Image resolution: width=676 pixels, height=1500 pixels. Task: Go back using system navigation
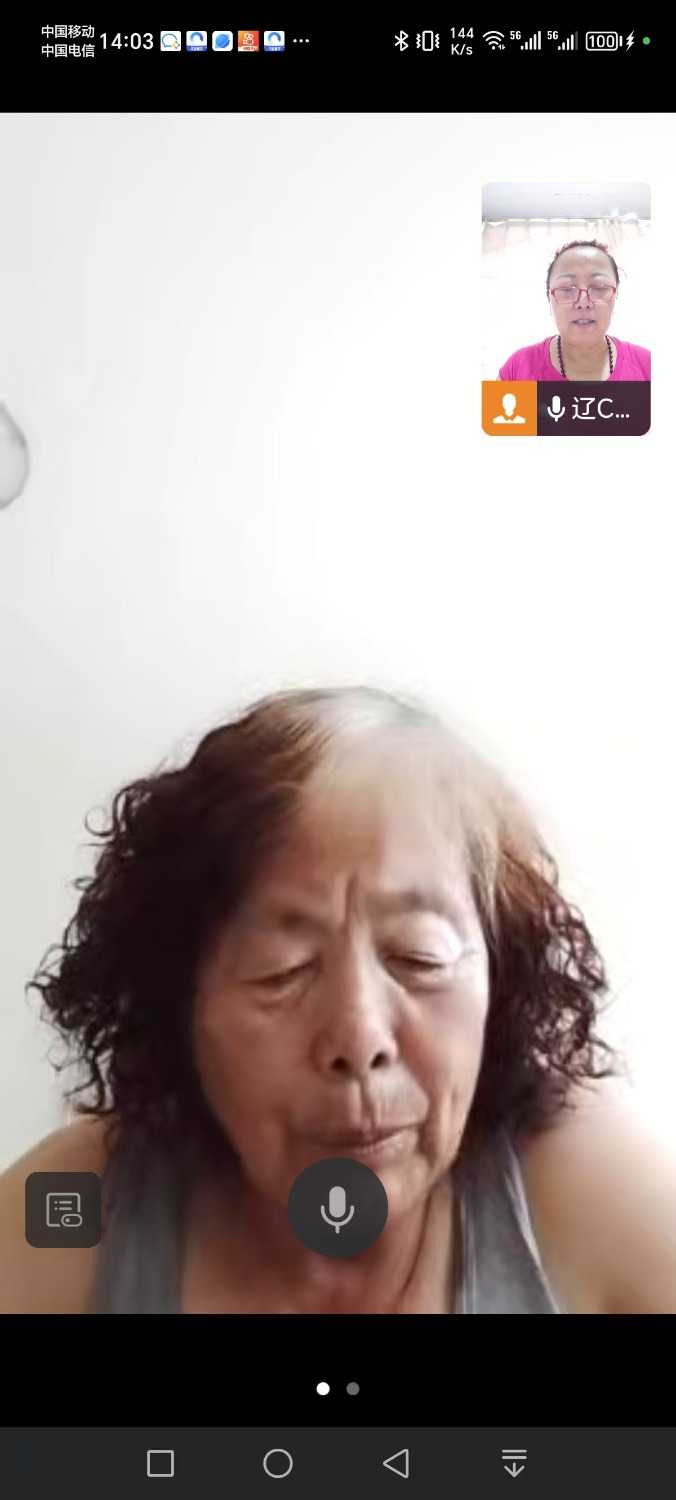click(396, 1463)
